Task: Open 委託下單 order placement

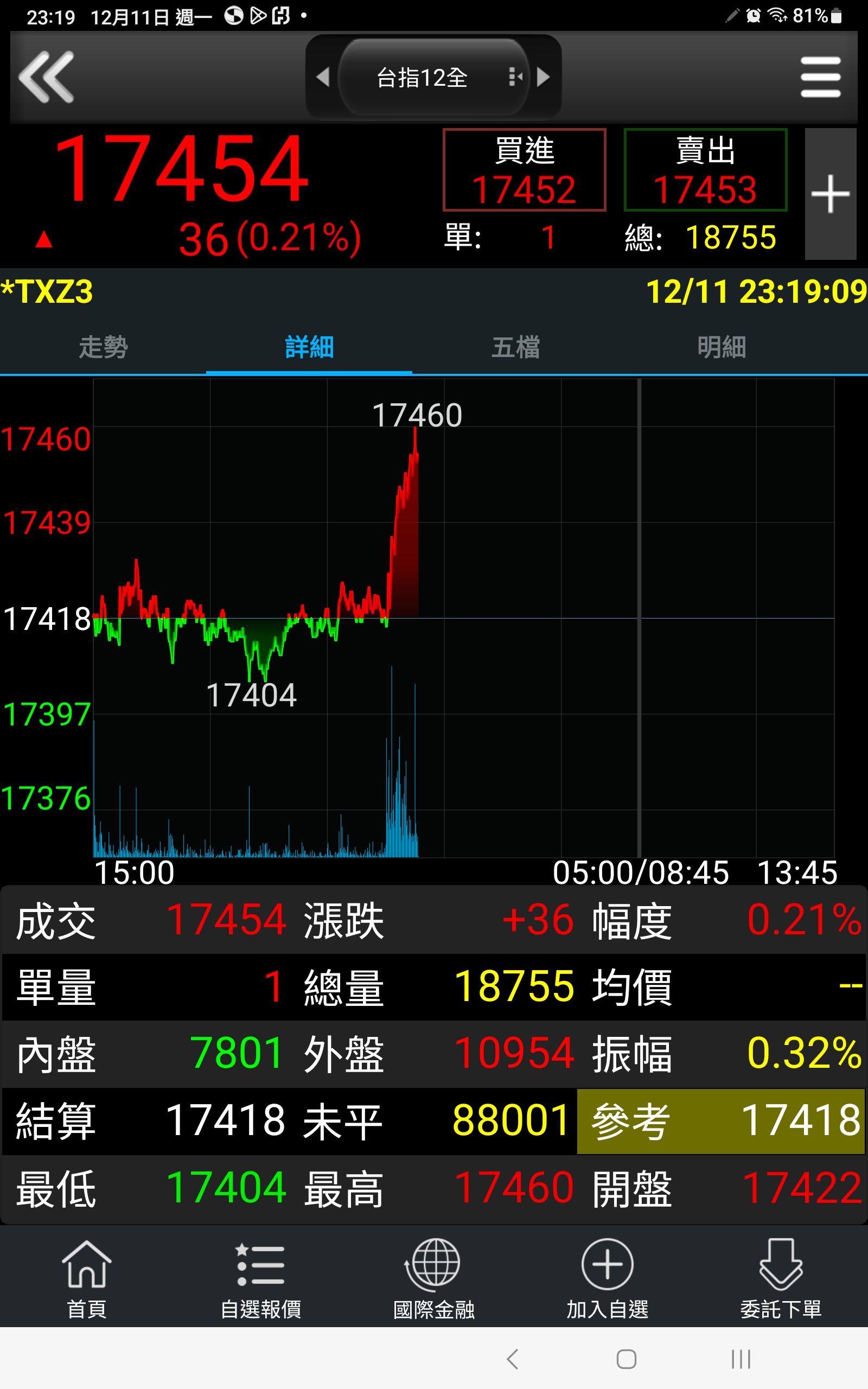Action: [x=781, y=1279]
